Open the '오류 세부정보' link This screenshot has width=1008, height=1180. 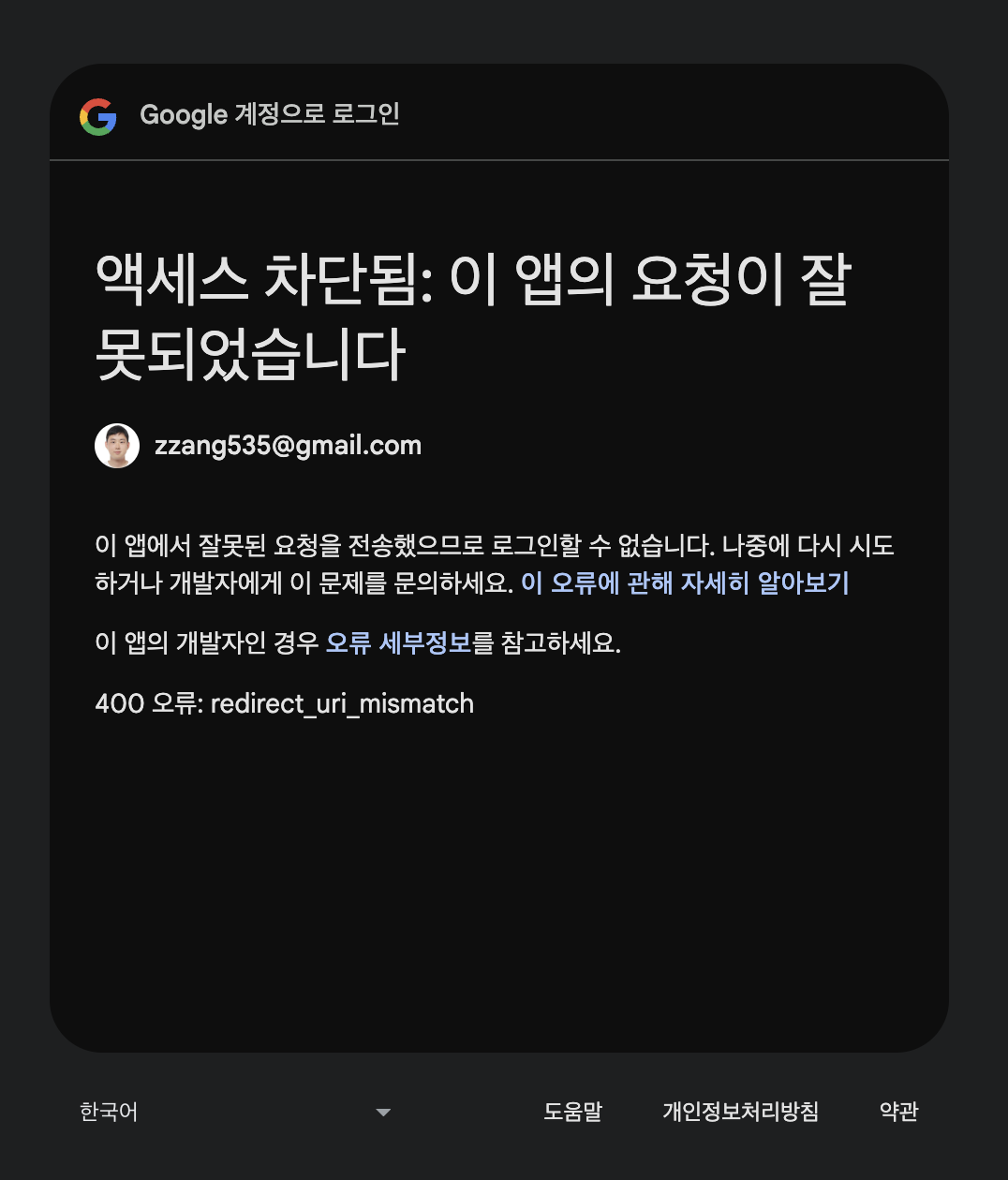click(398, 643)
